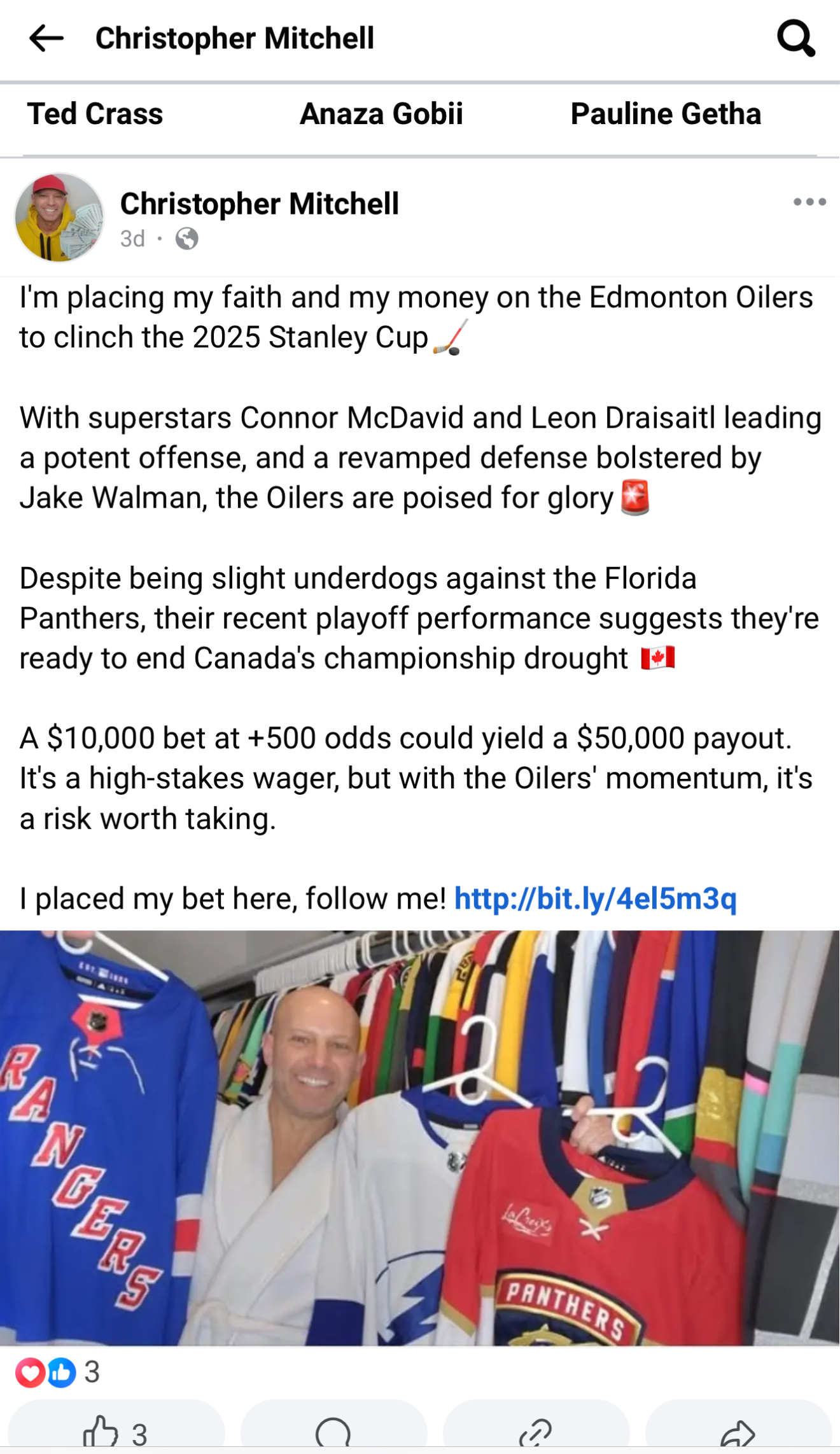The height and width of the screenshot is (1454, 840).
Task: Open Christopher Mitchell's name on the post
Action: (x=260, y=204)
